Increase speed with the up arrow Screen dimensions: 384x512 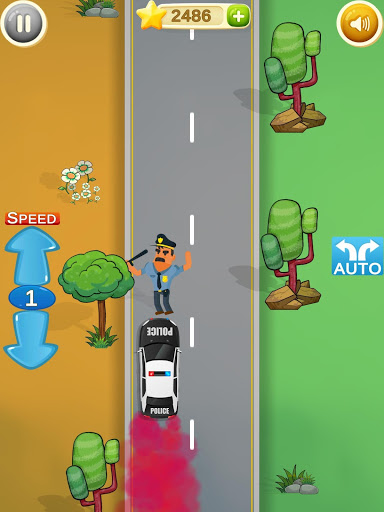pyautogui.click(x=32, y=256)
